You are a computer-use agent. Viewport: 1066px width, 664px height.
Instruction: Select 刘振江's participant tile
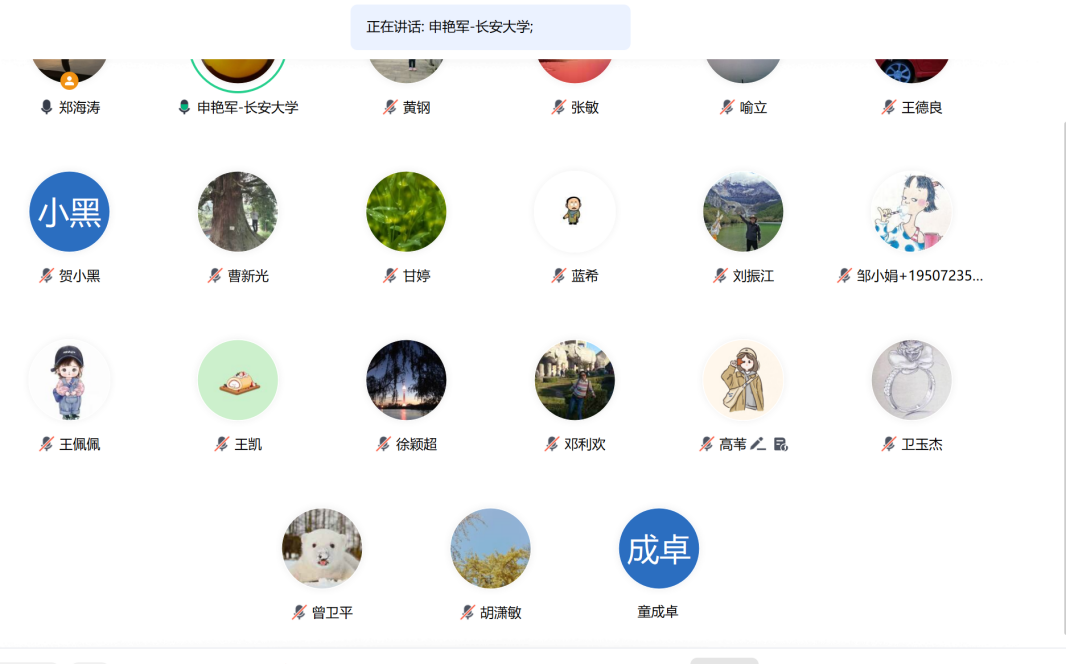click(x=743, y=212)
